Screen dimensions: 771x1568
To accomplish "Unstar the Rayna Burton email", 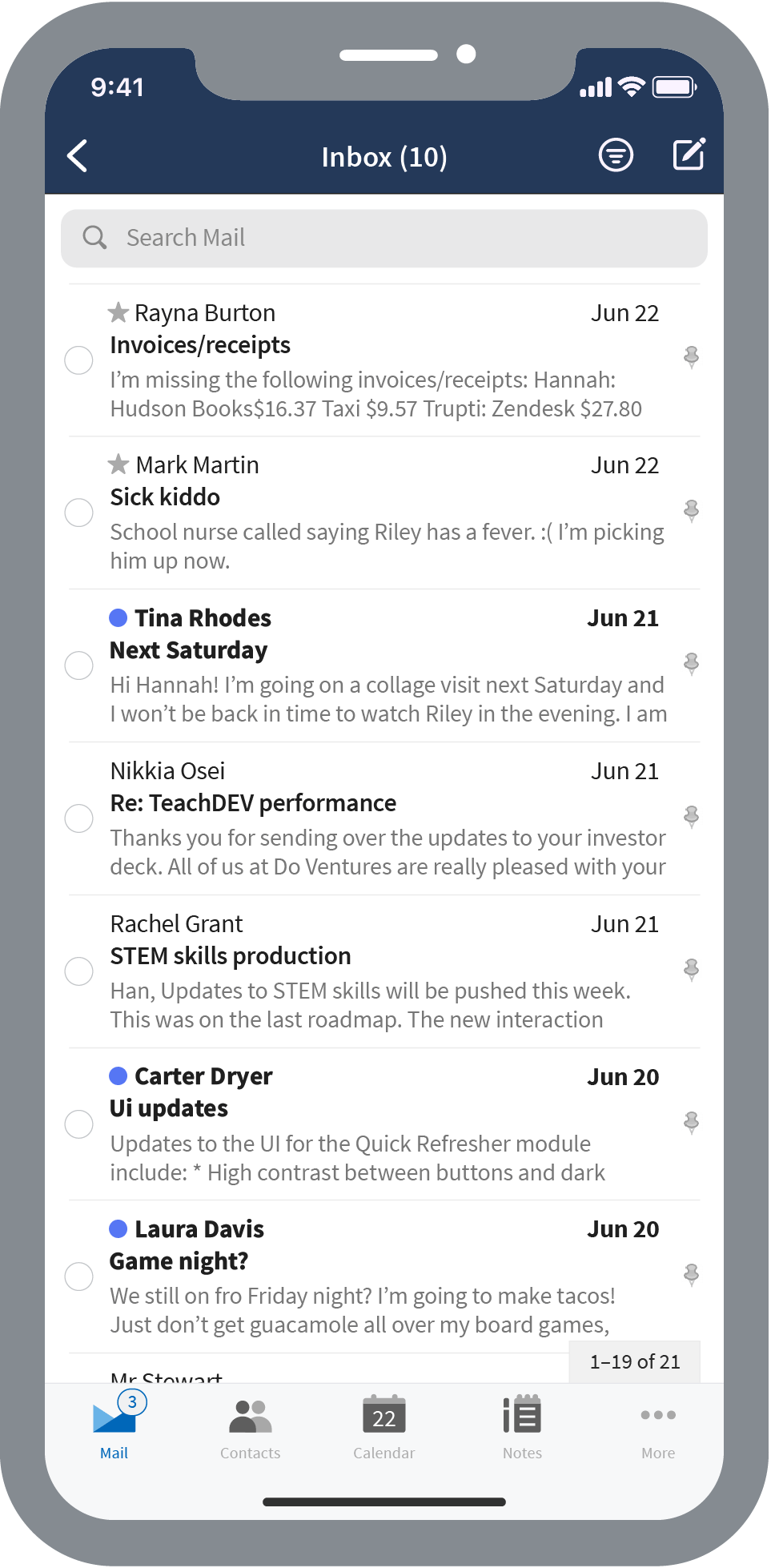I will 118,312.
